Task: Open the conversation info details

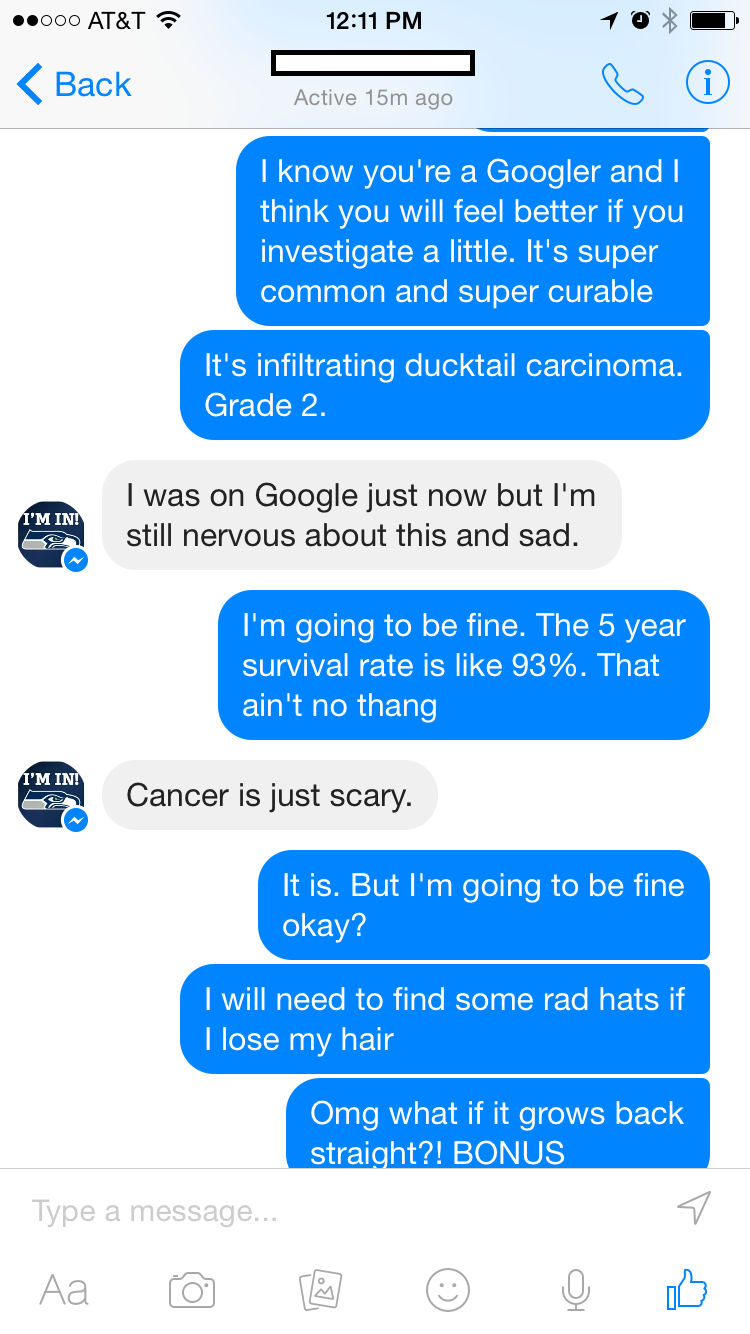Action: [707, 85]
